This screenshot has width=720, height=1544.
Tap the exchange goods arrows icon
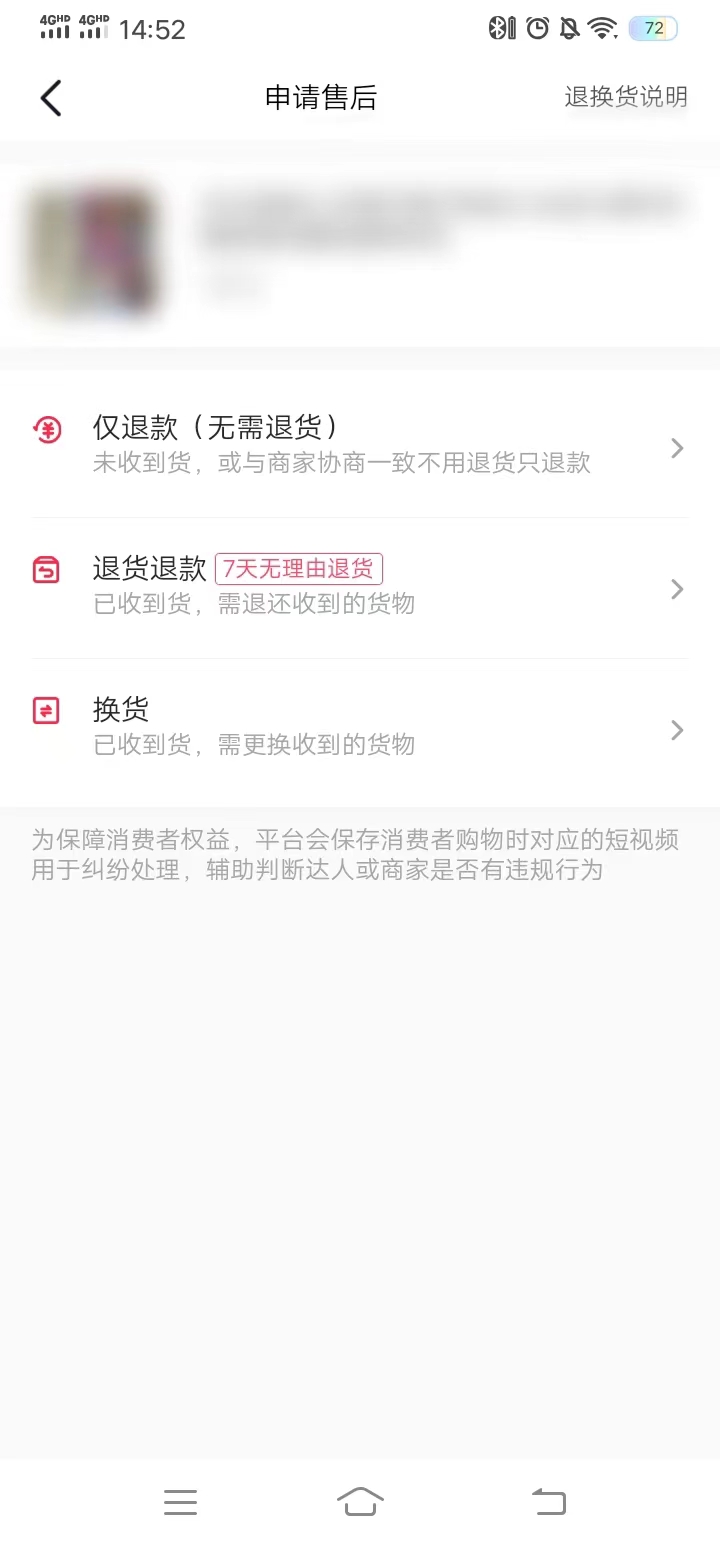46,710
